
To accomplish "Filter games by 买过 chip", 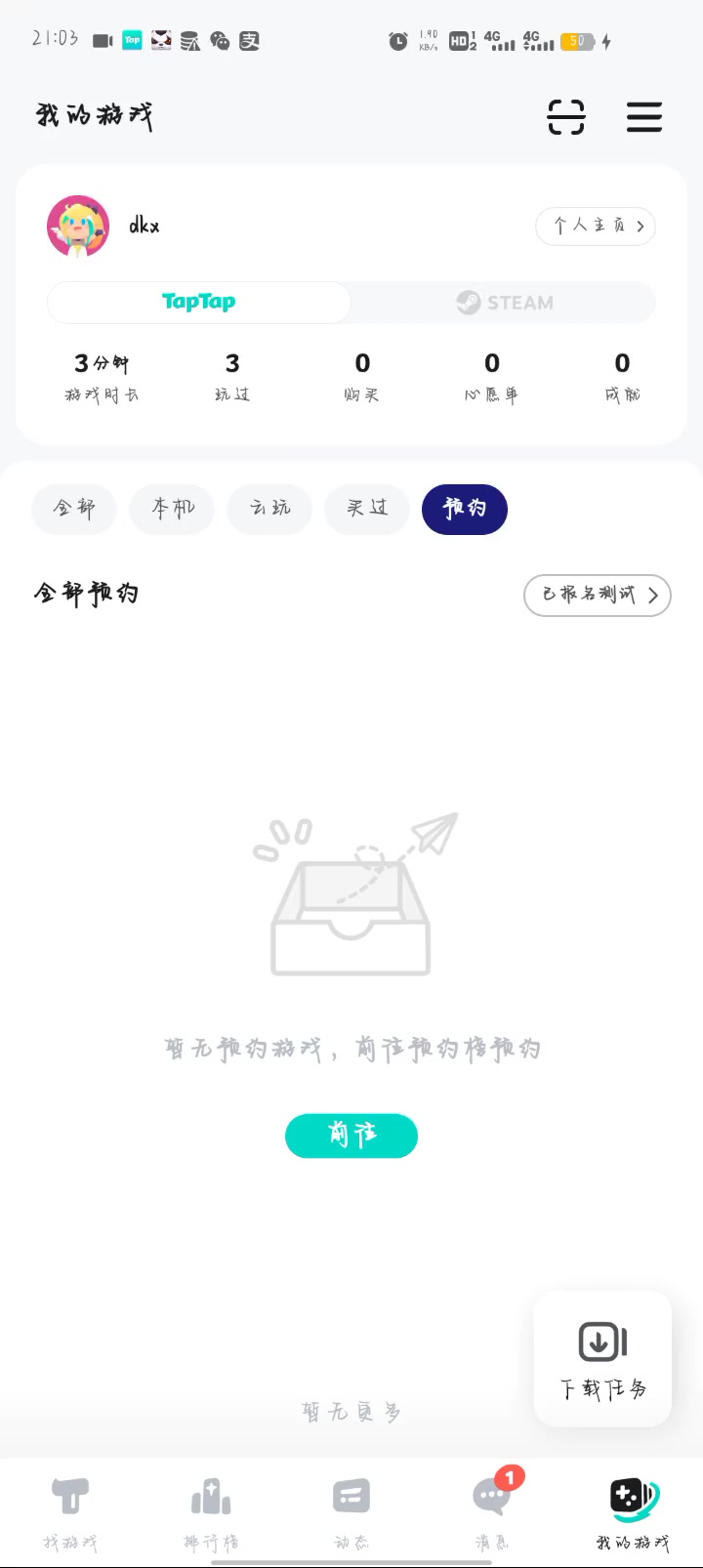I will point(367,509).
